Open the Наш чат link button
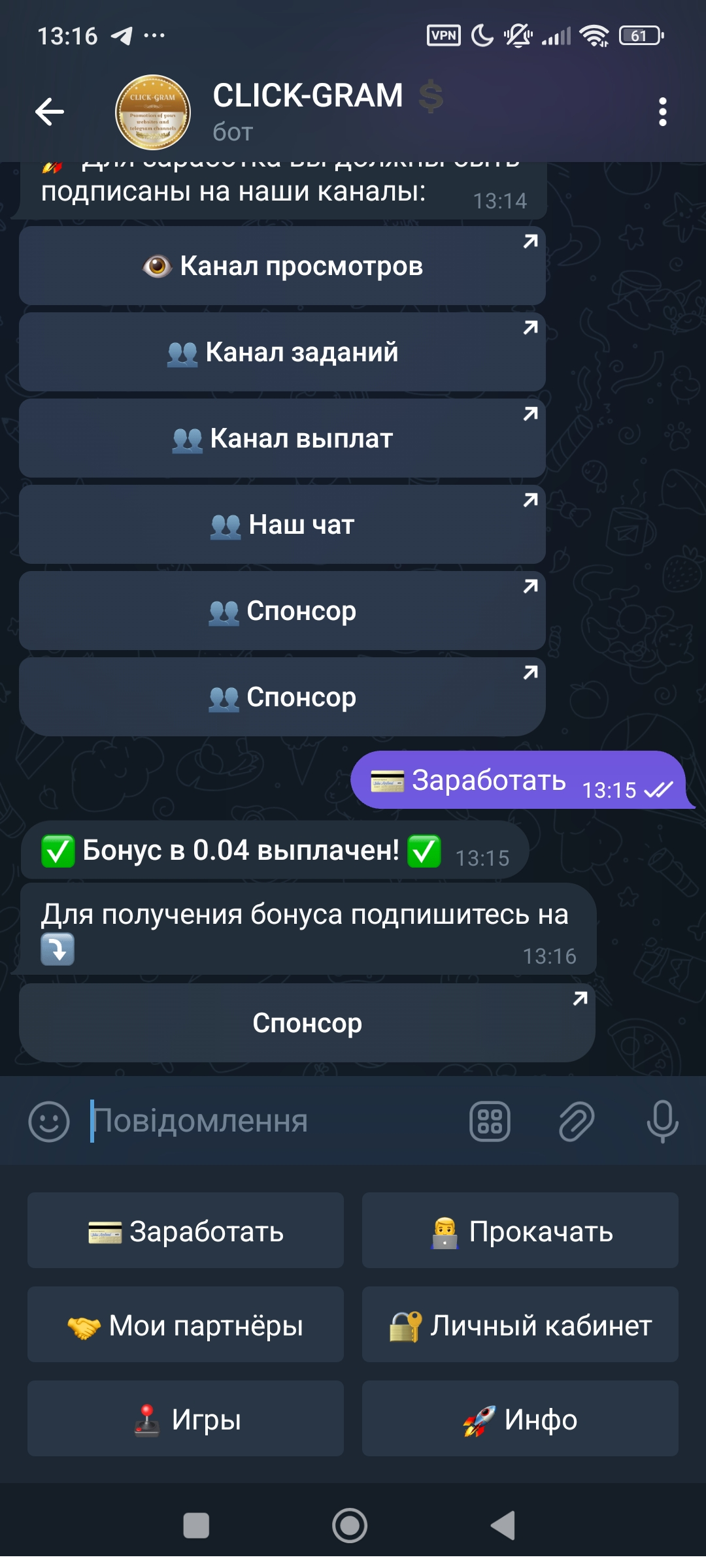 point(282,525)
